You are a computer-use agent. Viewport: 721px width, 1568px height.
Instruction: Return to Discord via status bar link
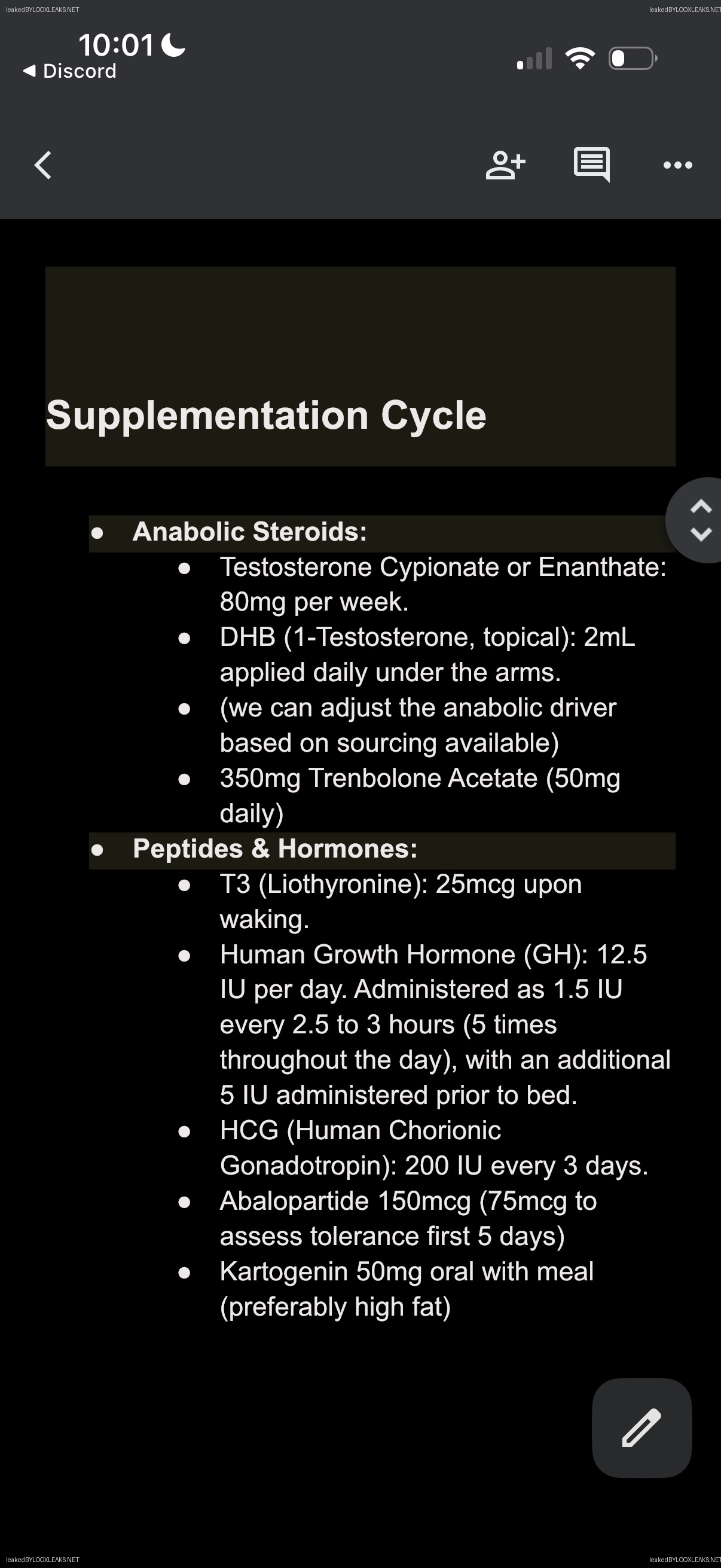point(69,71)
